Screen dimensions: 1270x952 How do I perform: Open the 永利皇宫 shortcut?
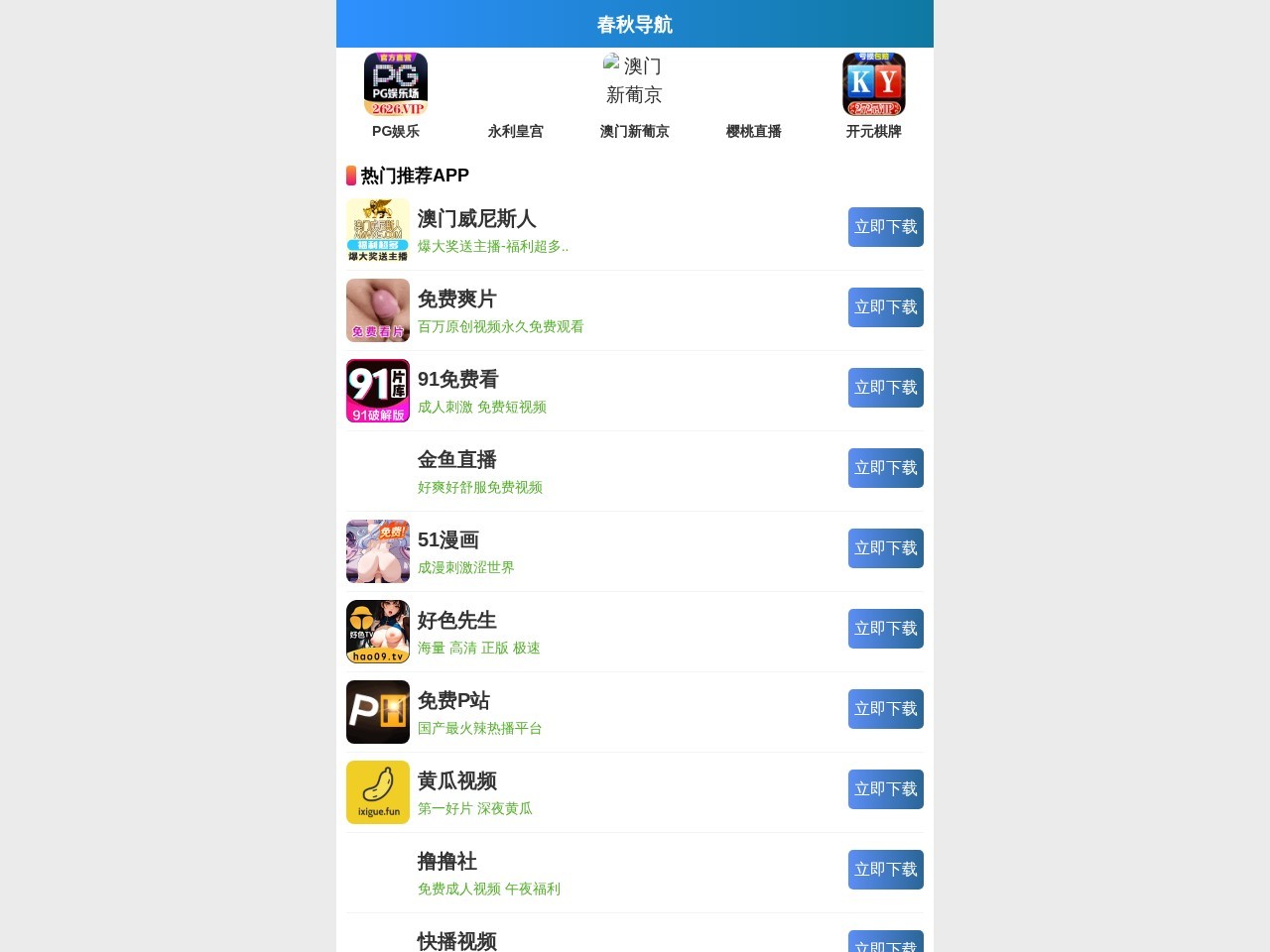coord(515,130)
